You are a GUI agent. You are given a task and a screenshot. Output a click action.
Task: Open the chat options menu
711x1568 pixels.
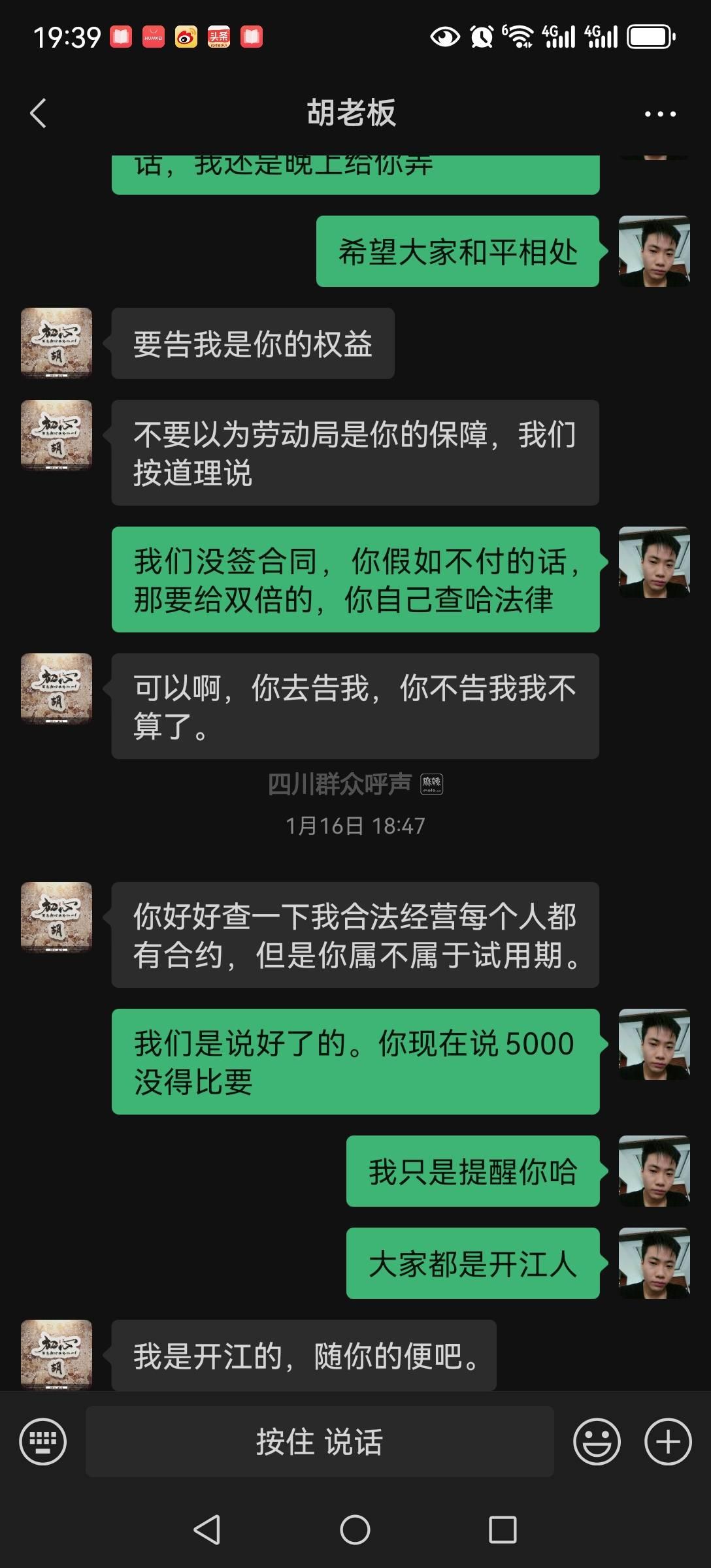coord(660,114)
